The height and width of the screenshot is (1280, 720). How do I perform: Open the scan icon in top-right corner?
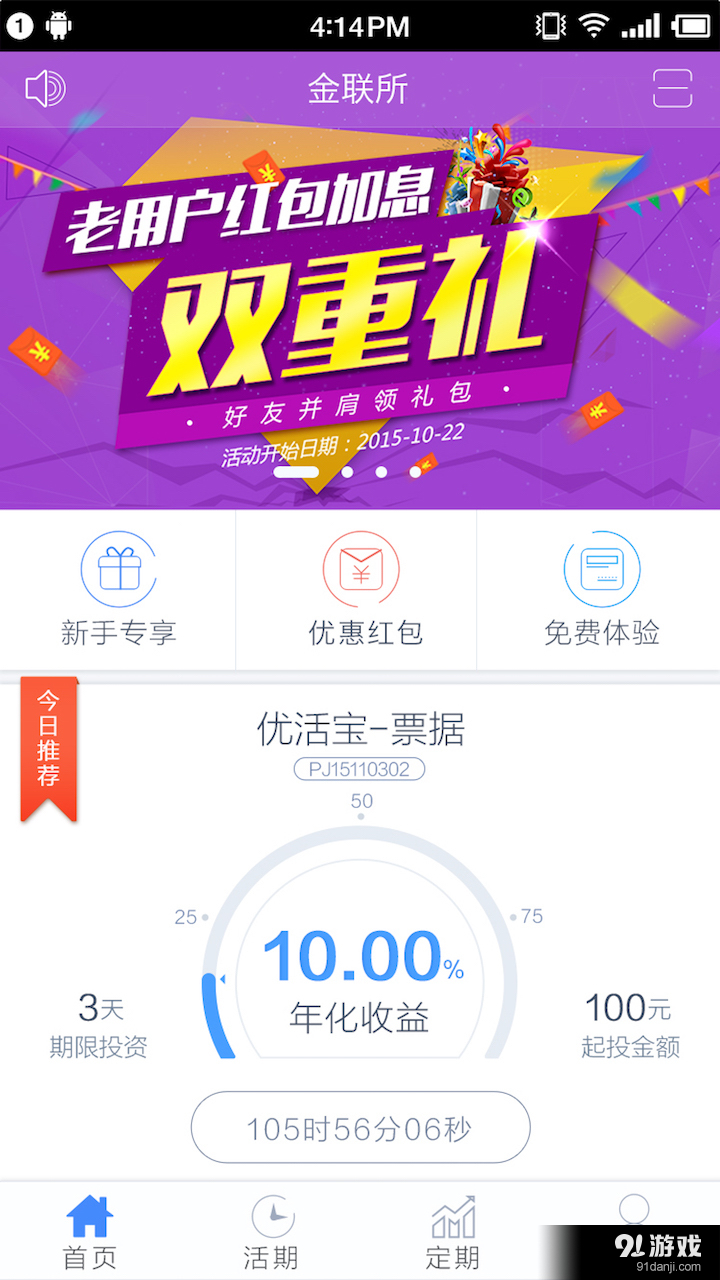tap(672, 88)
